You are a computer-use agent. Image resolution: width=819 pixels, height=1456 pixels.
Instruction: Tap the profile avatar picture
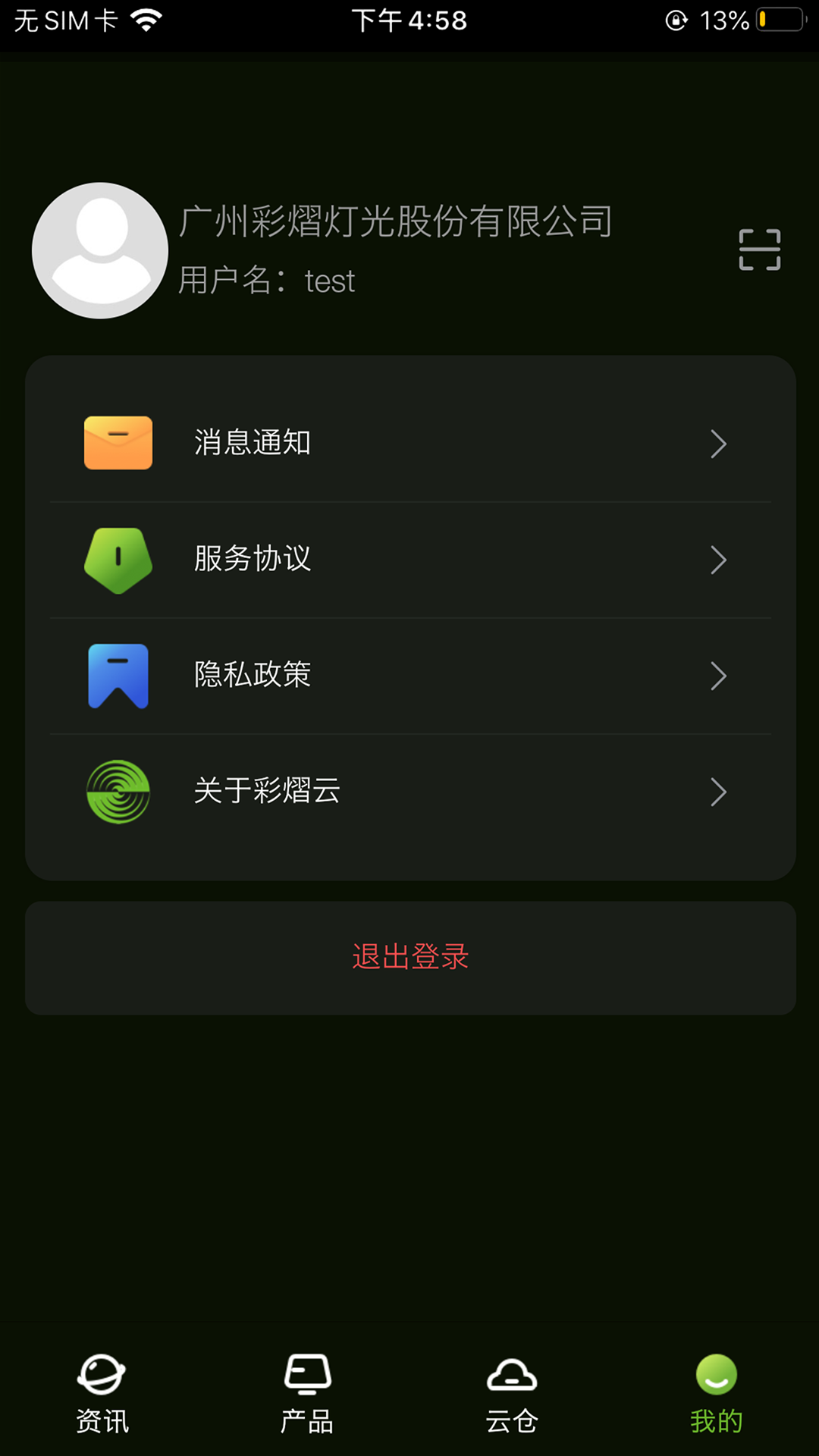tap(100, 250)
